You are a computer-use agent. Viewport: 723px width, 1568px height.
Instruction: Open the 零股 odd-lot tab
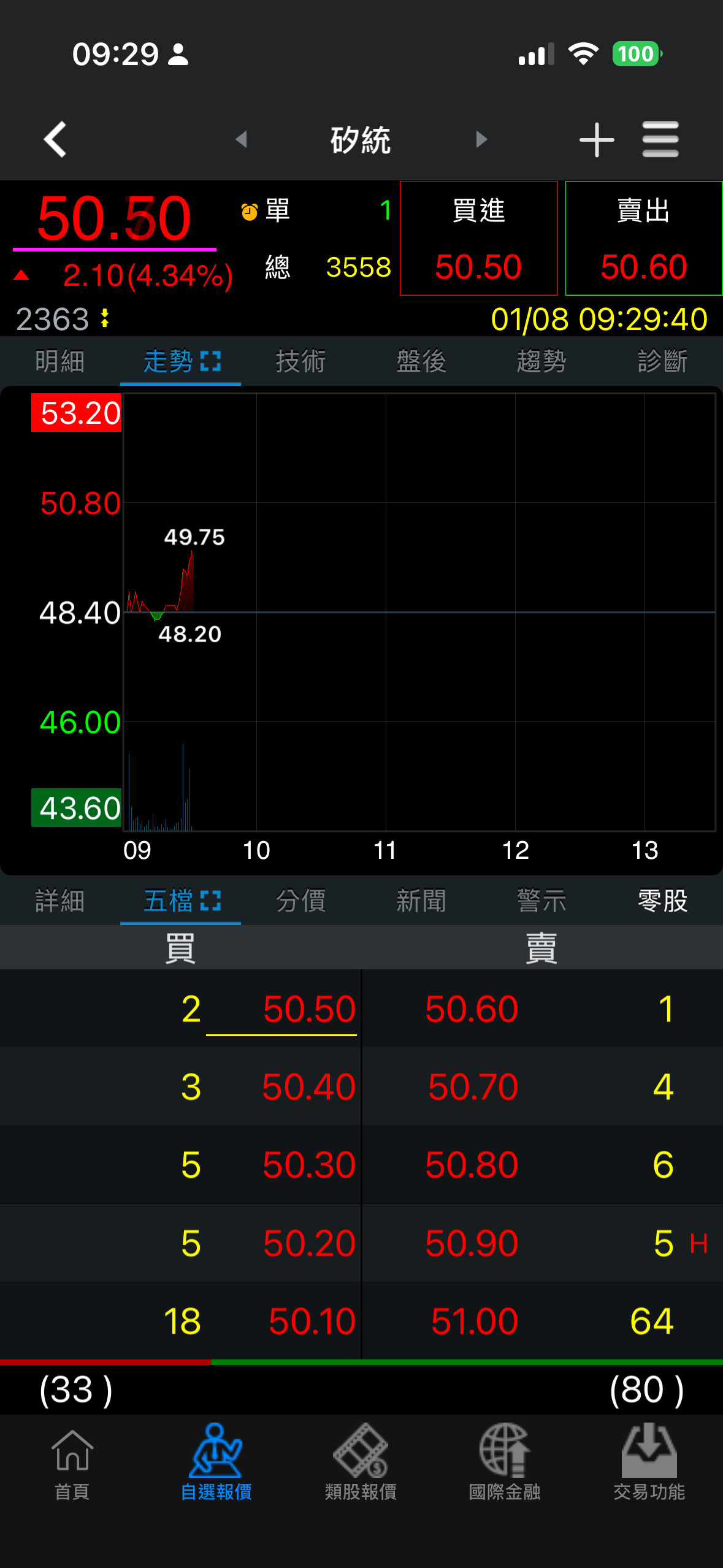click(x=662, y=901)
